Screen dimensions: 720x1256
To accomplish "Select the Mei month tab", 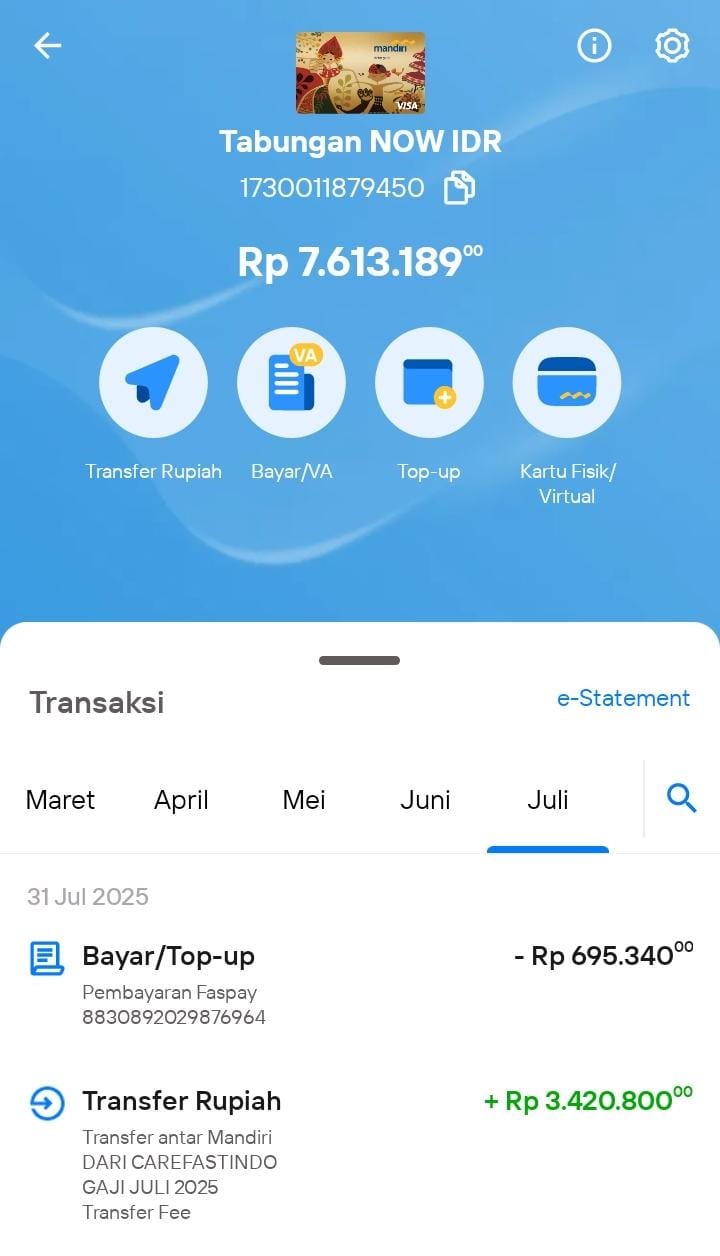I will pos(304,800).
